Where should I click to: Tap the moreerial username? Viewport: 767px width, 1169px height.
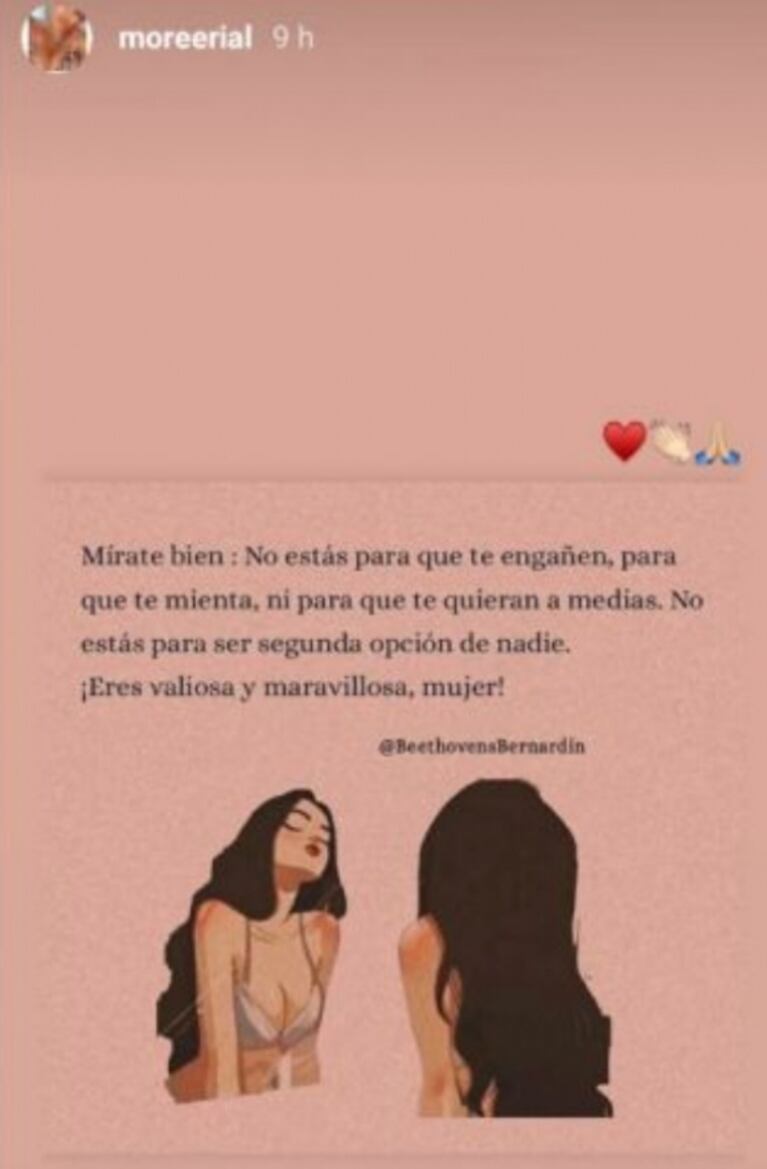[185, 39]
